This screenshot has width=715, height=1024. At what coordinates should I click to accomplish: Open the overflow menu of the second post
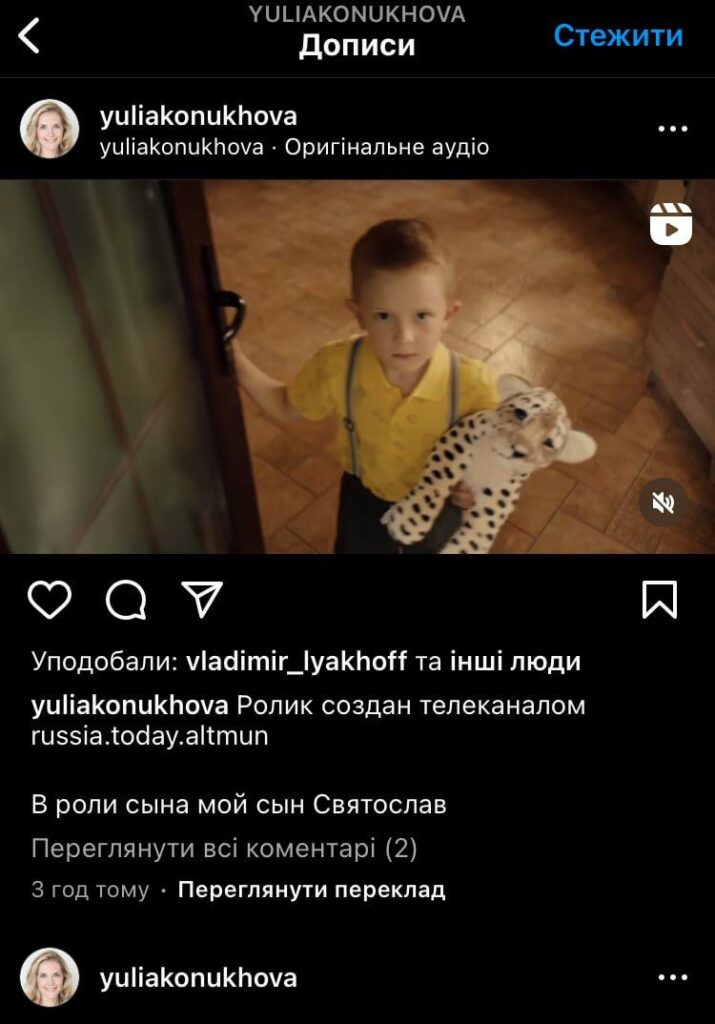point(672,977)
